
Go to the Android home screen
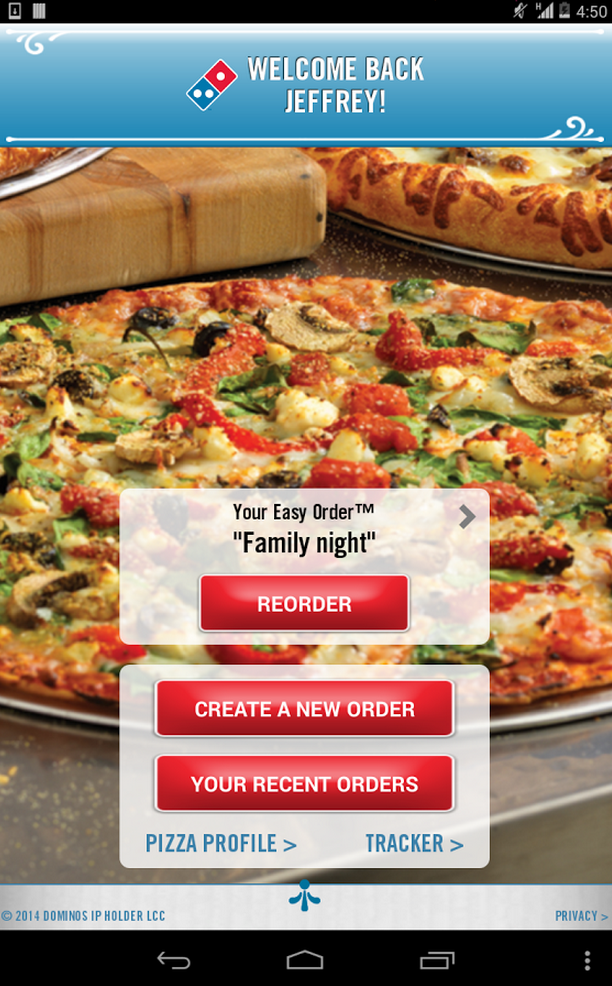(305, 960)
